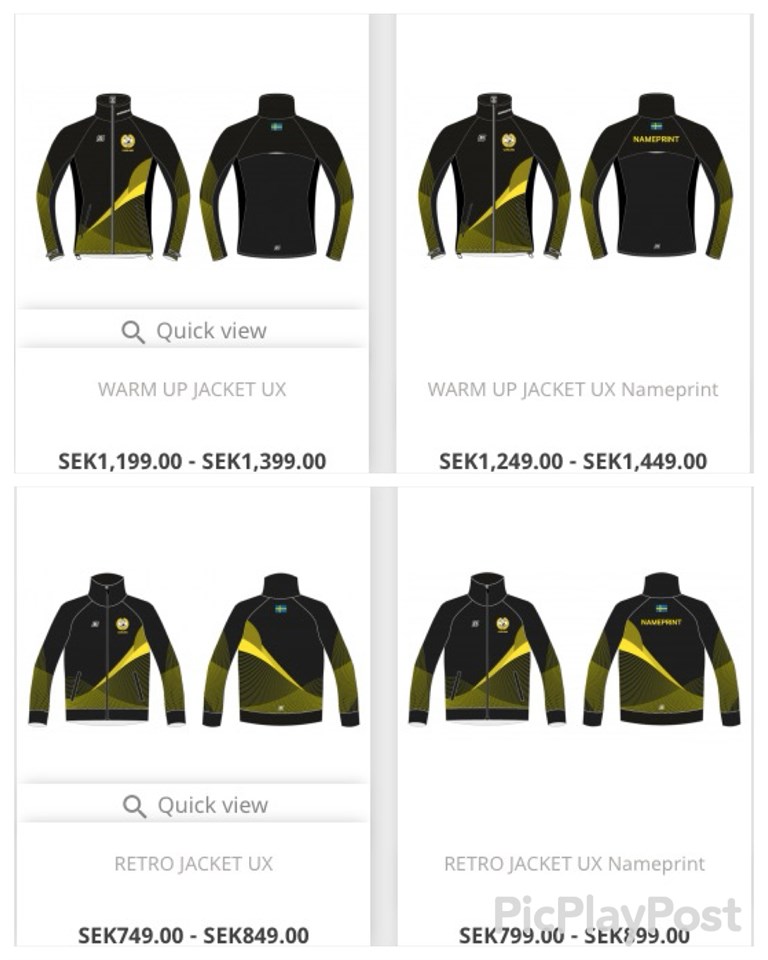Select the RETRO JACKET UX product image

pyautogui.click(x=192, y=650)
